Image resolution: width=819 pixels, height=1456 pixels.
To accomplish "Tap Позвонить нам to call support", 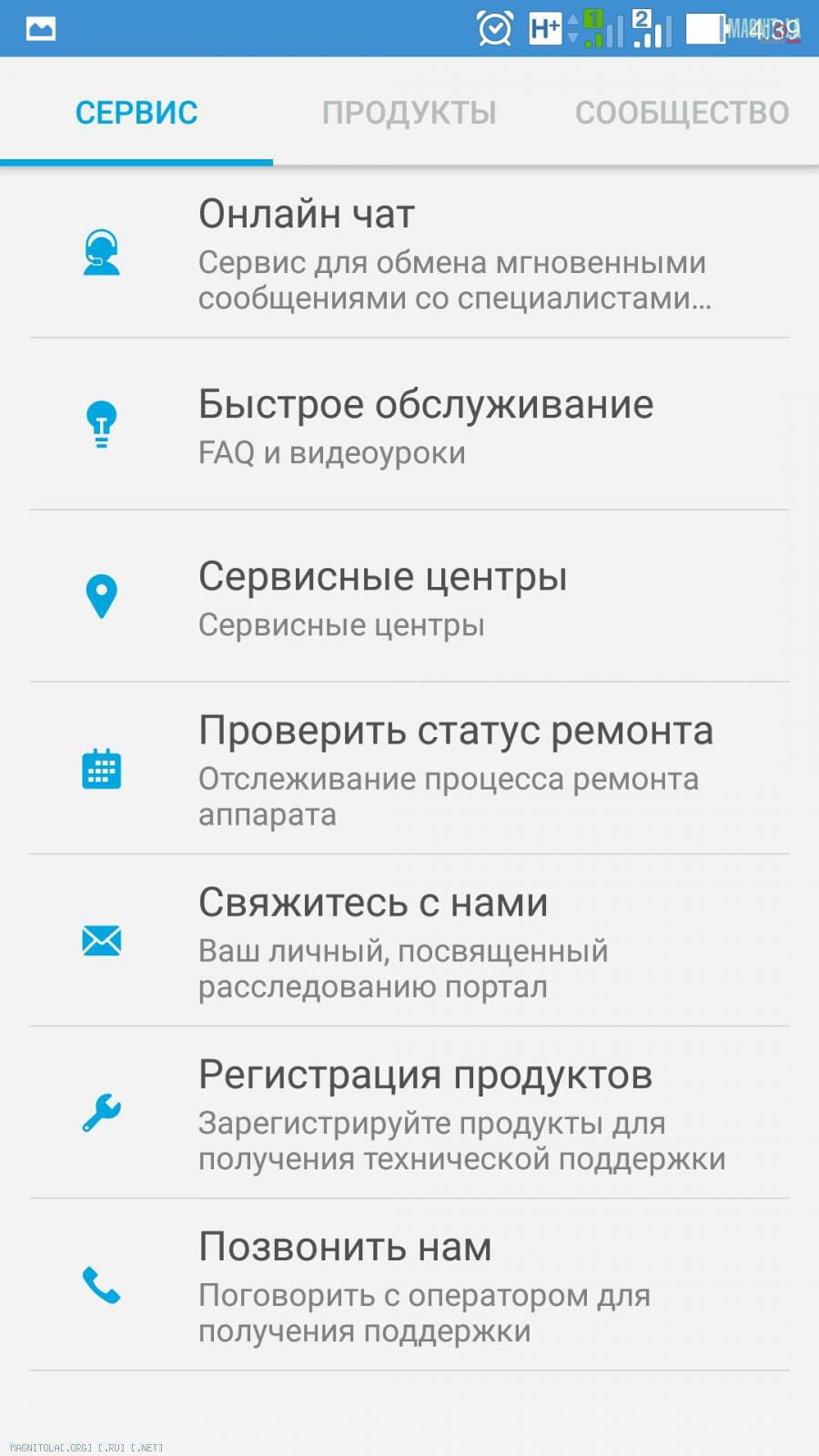I will (x=409, y=1284).
